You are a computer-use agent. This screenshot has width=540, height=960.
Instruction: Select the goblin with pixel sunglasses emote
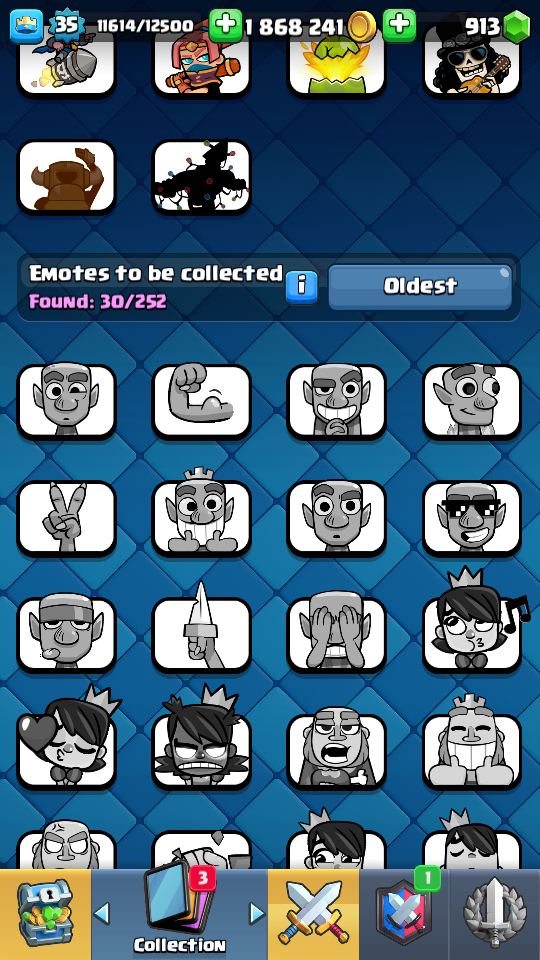(472, 517)
